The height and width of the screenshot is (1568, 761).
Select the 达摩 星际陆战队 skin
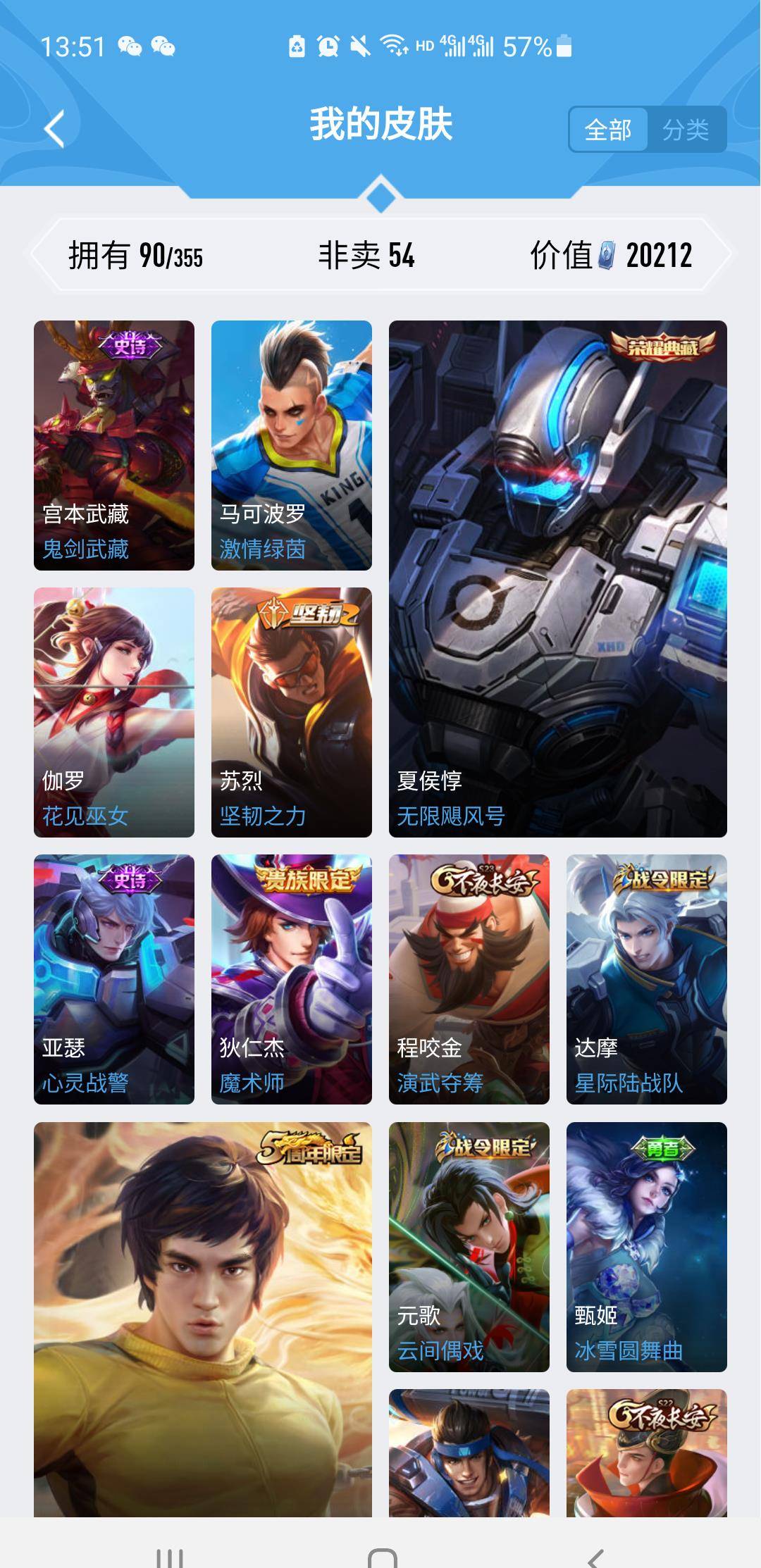(647, 979)
